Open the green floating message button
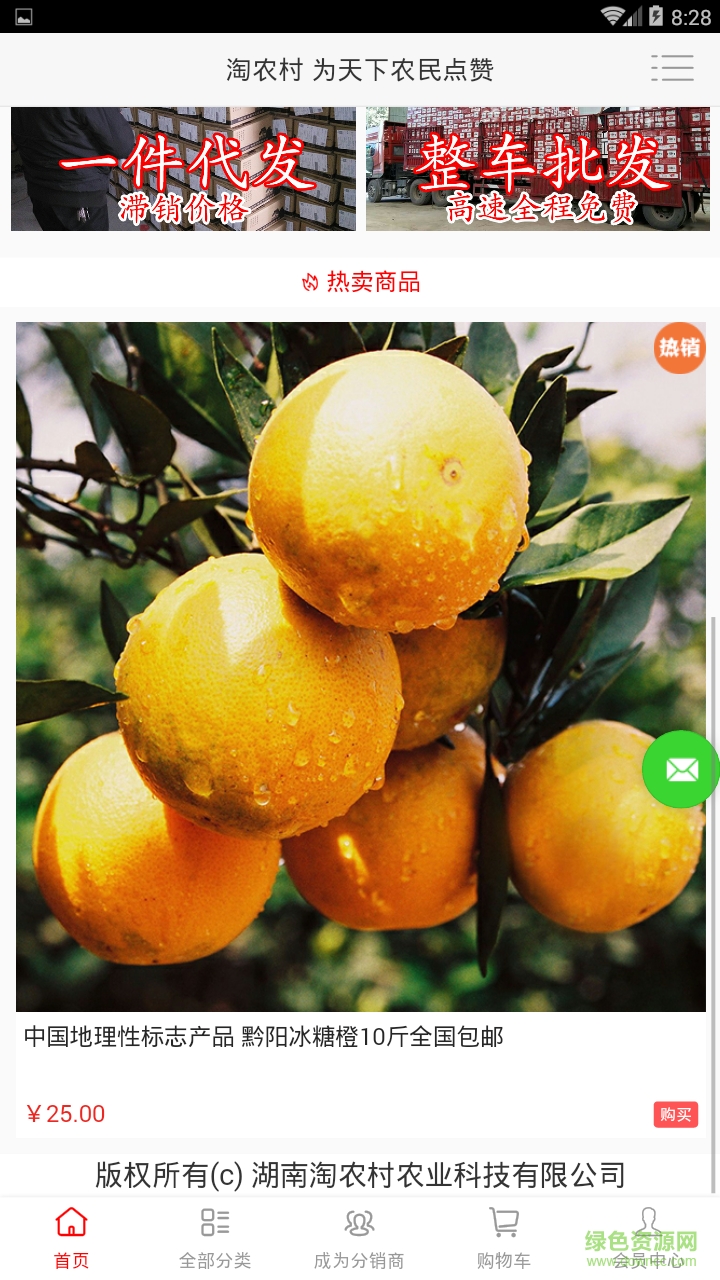The height and width of the screenshot is (1280, 720). (681, 769)
